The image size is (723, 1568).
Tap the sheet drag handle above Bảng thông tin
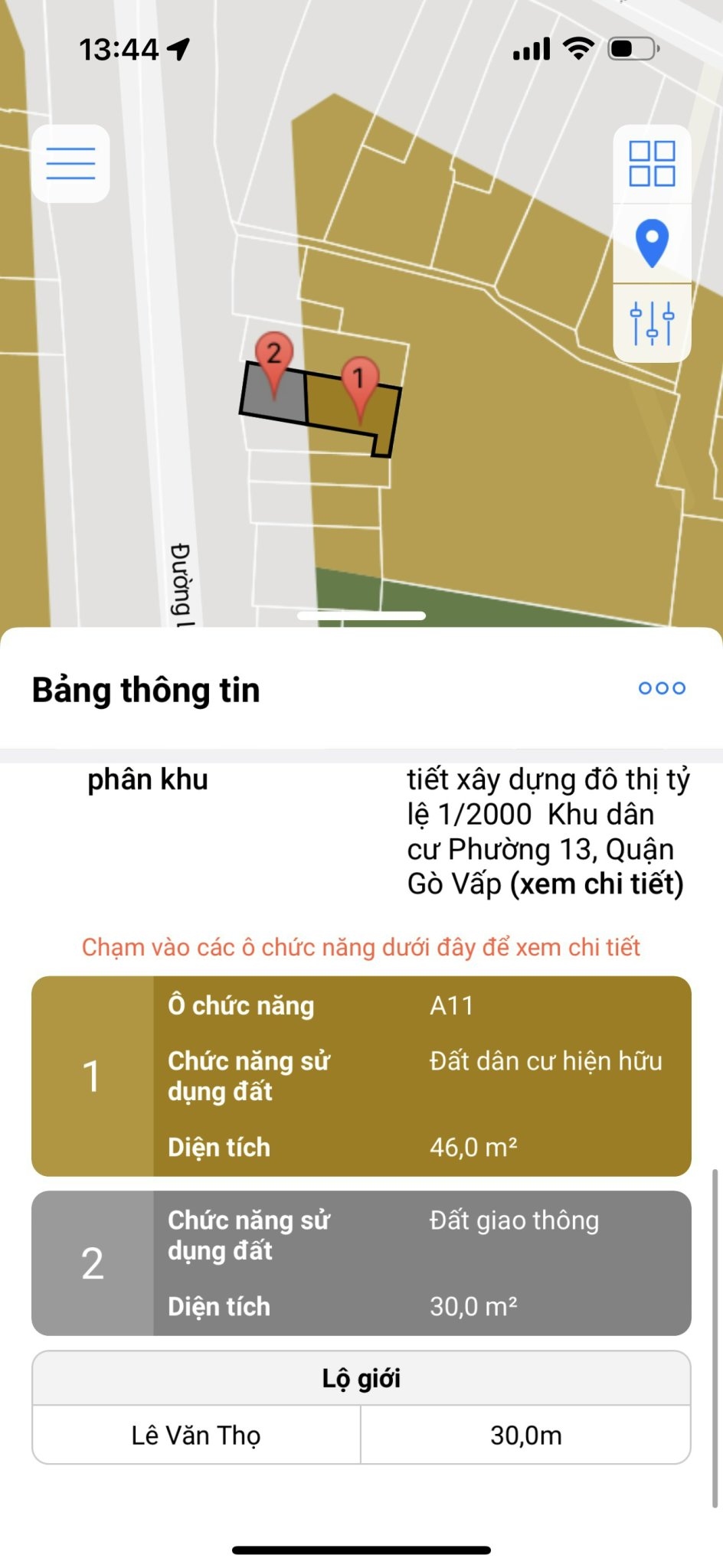[361, 616]
